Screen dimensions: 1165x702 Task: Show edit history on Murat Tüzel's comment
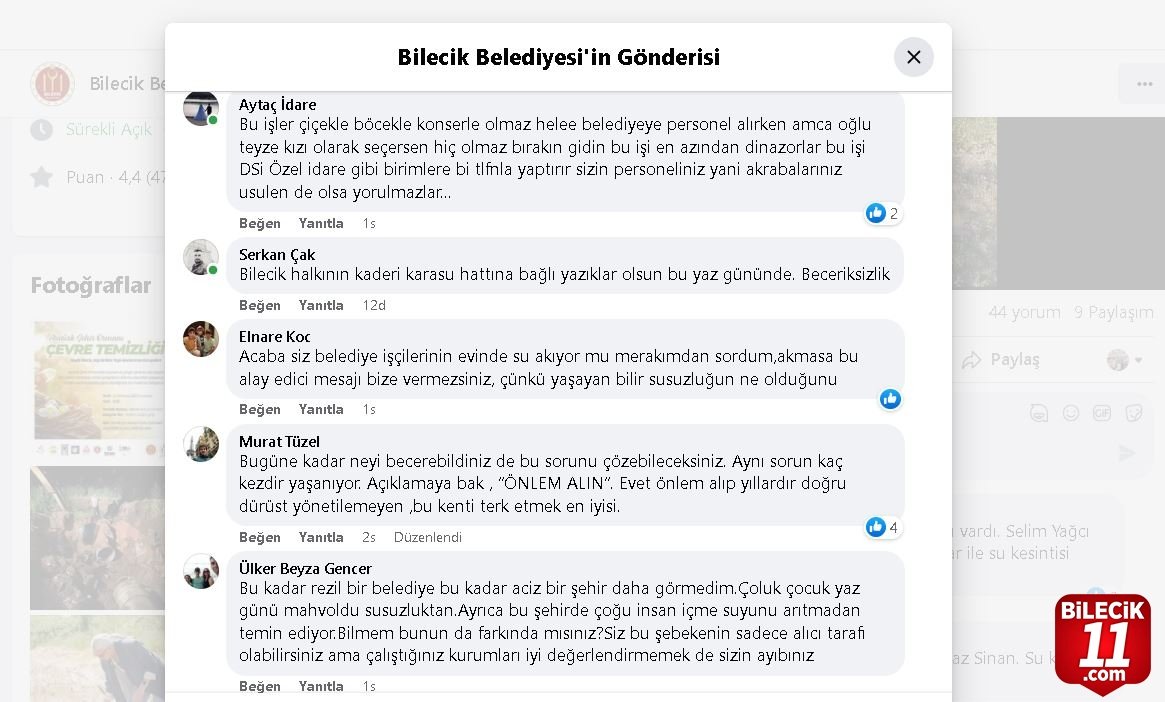pyautogui.click(x=427, y=537)
